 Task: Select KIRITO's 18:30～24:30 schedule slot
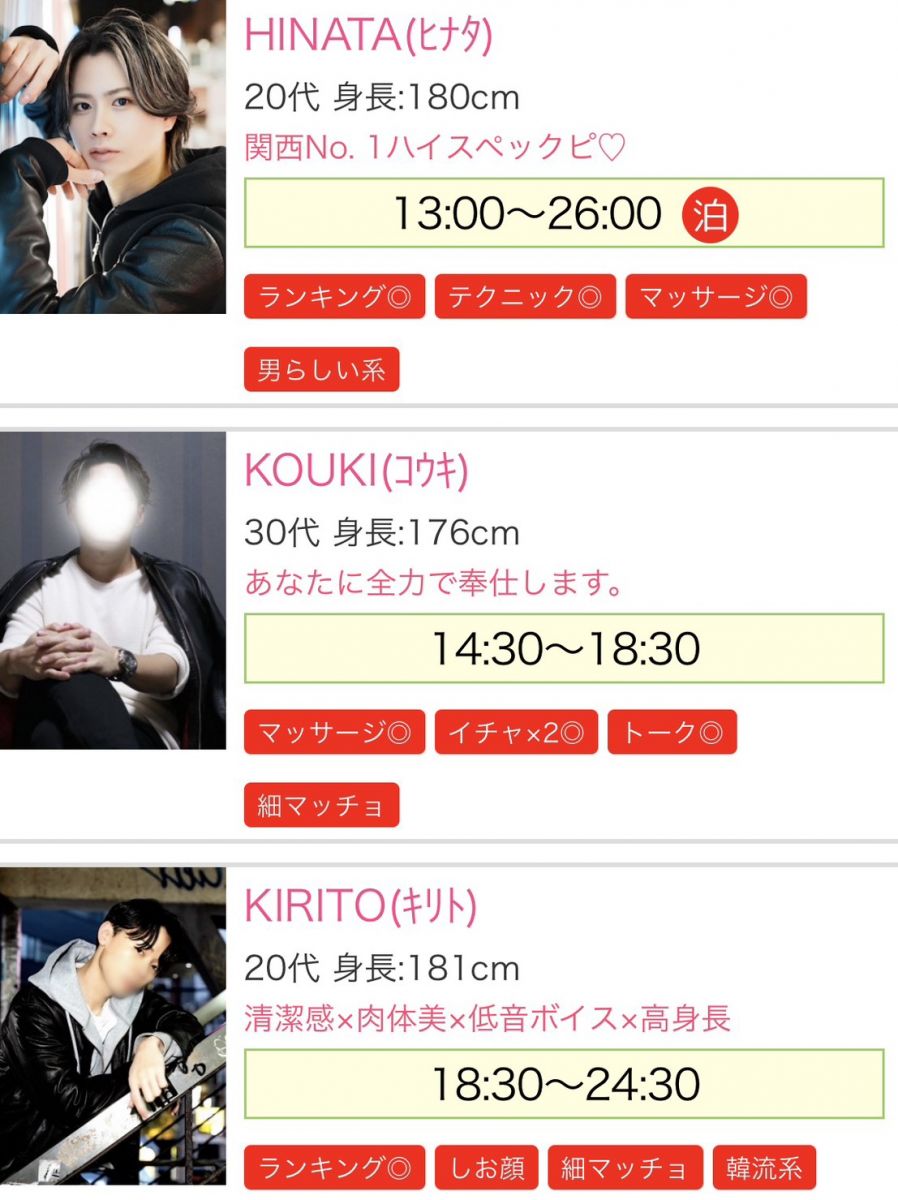[564, 1083]
